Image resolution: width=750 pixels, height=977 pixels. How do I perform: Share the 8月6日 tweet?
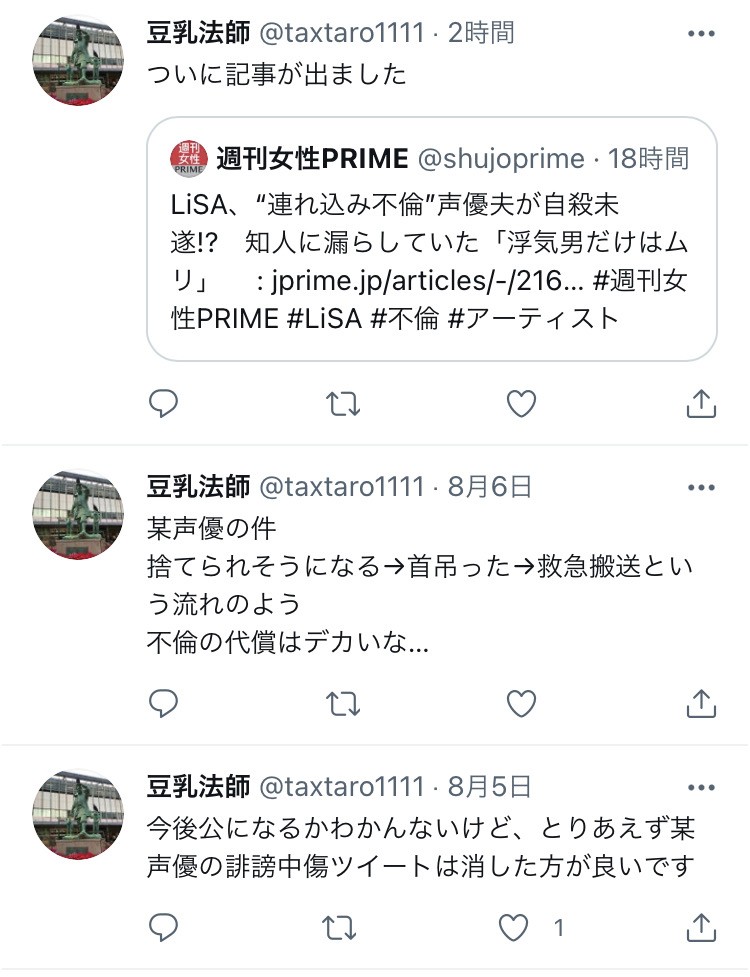pyautogui.click(x=701, y=704)
